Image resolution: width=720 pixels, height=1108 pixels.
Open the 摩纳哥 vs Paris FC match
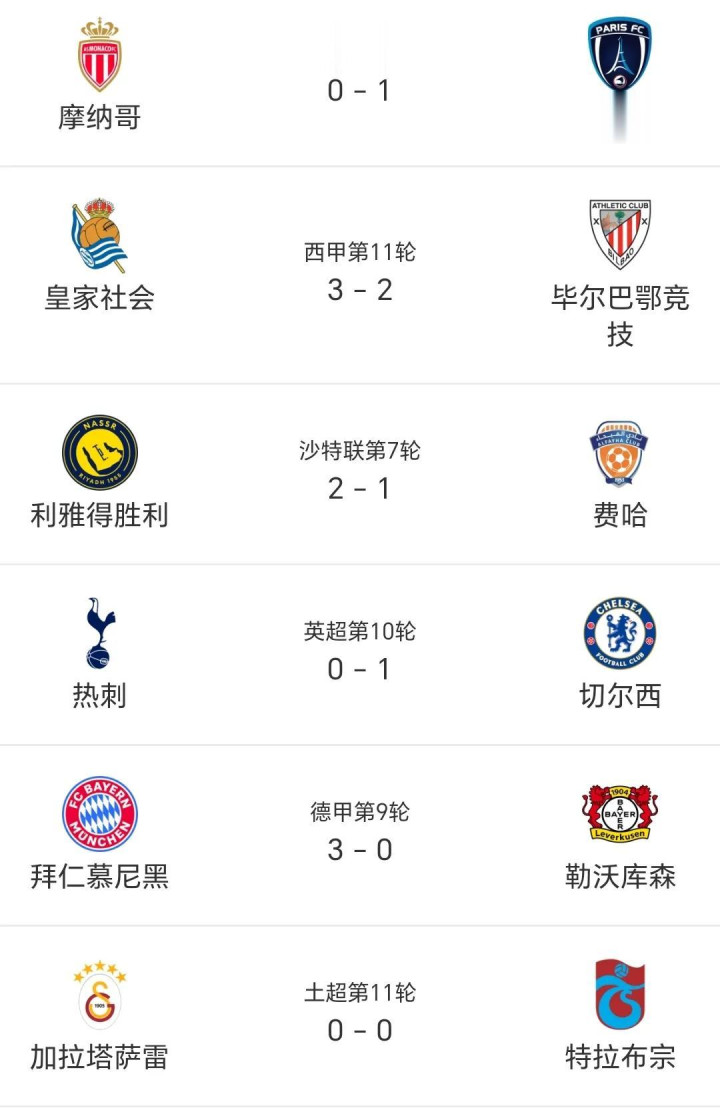[360, 83]
